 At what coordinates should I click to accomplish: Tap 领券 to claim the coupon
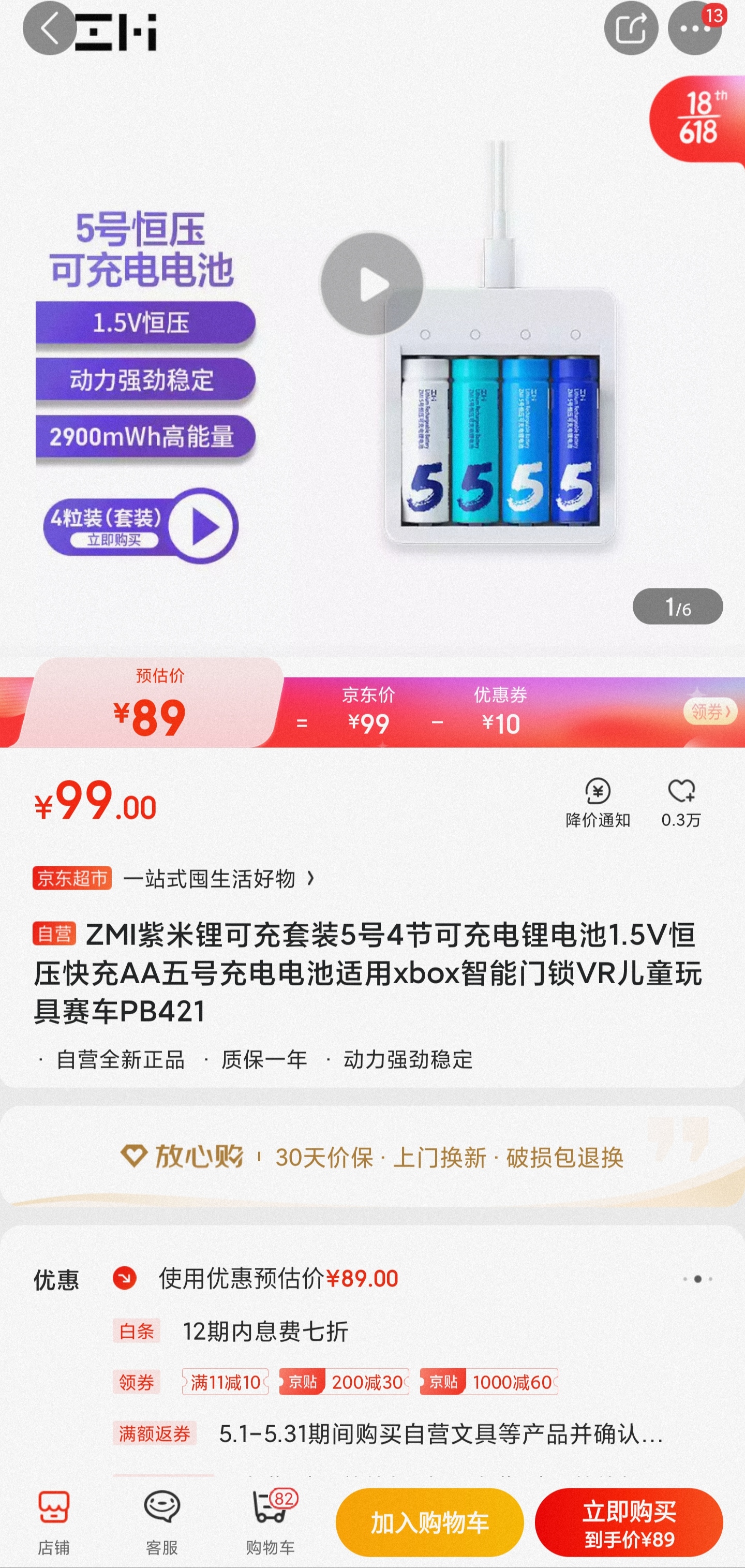point(710,711)
